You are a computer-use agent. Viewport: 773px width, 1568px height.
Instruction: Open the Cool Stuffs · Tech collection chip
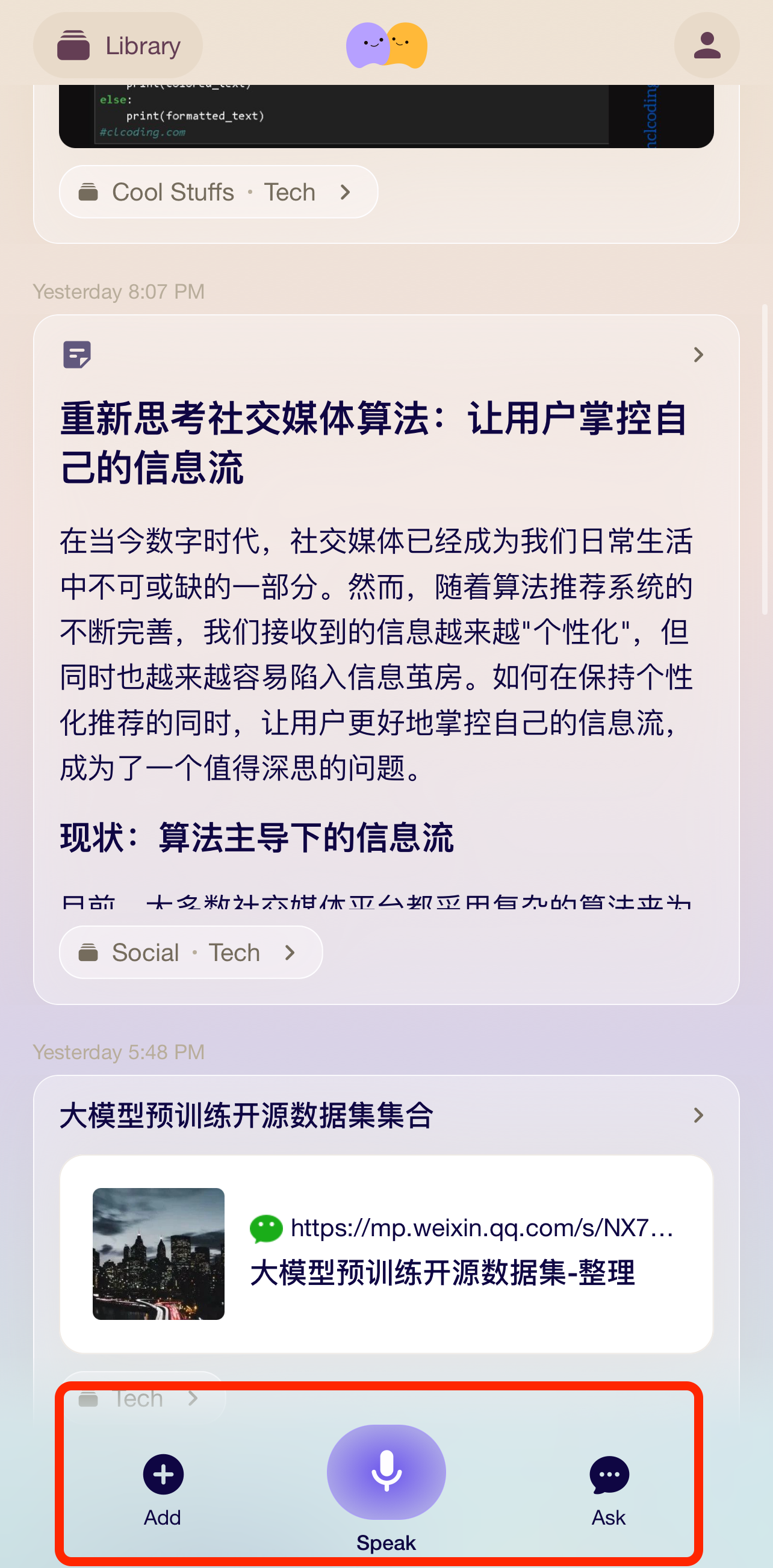218,192
